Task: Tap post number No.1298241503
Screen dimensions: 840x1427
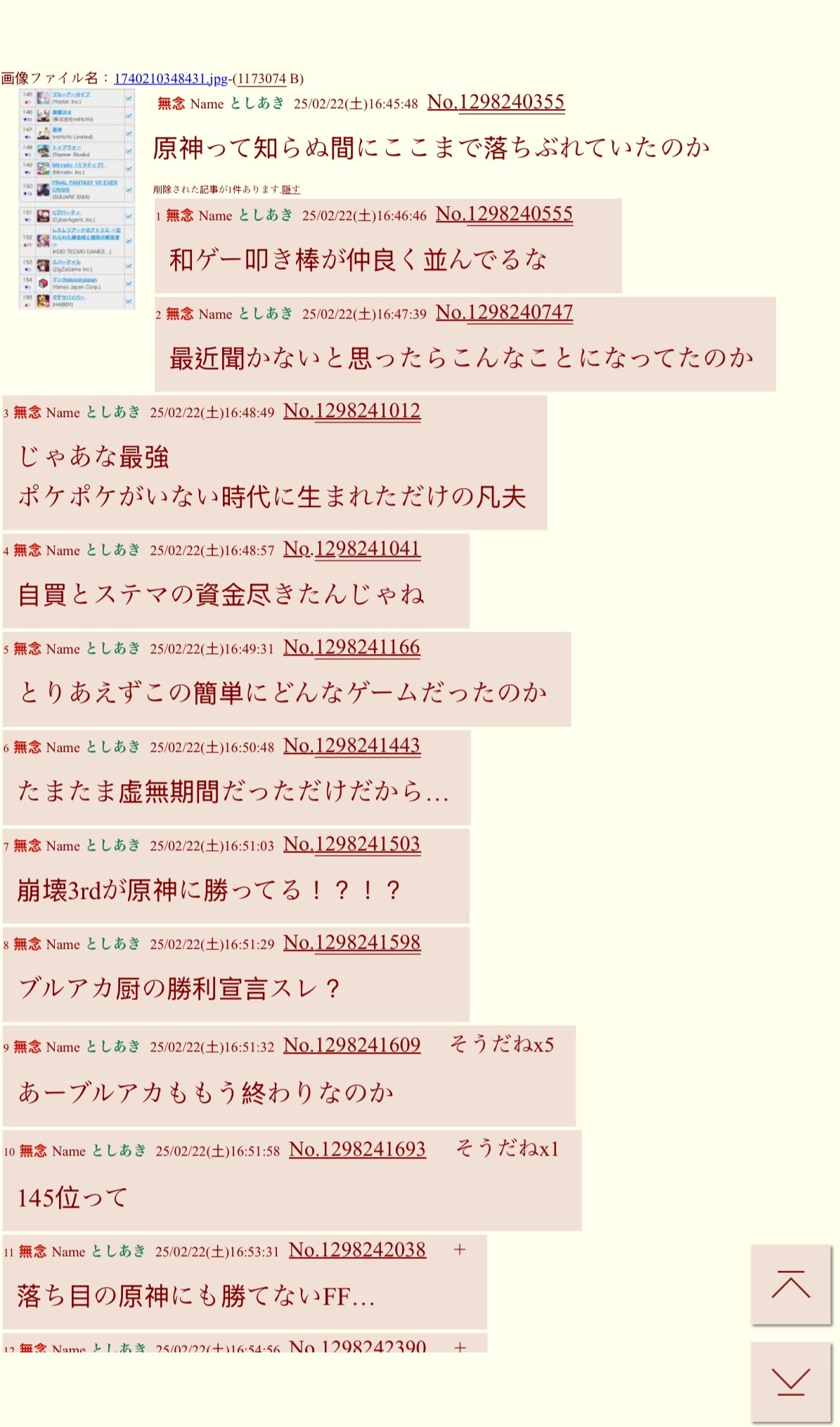Action: click(x=351, y=845)
